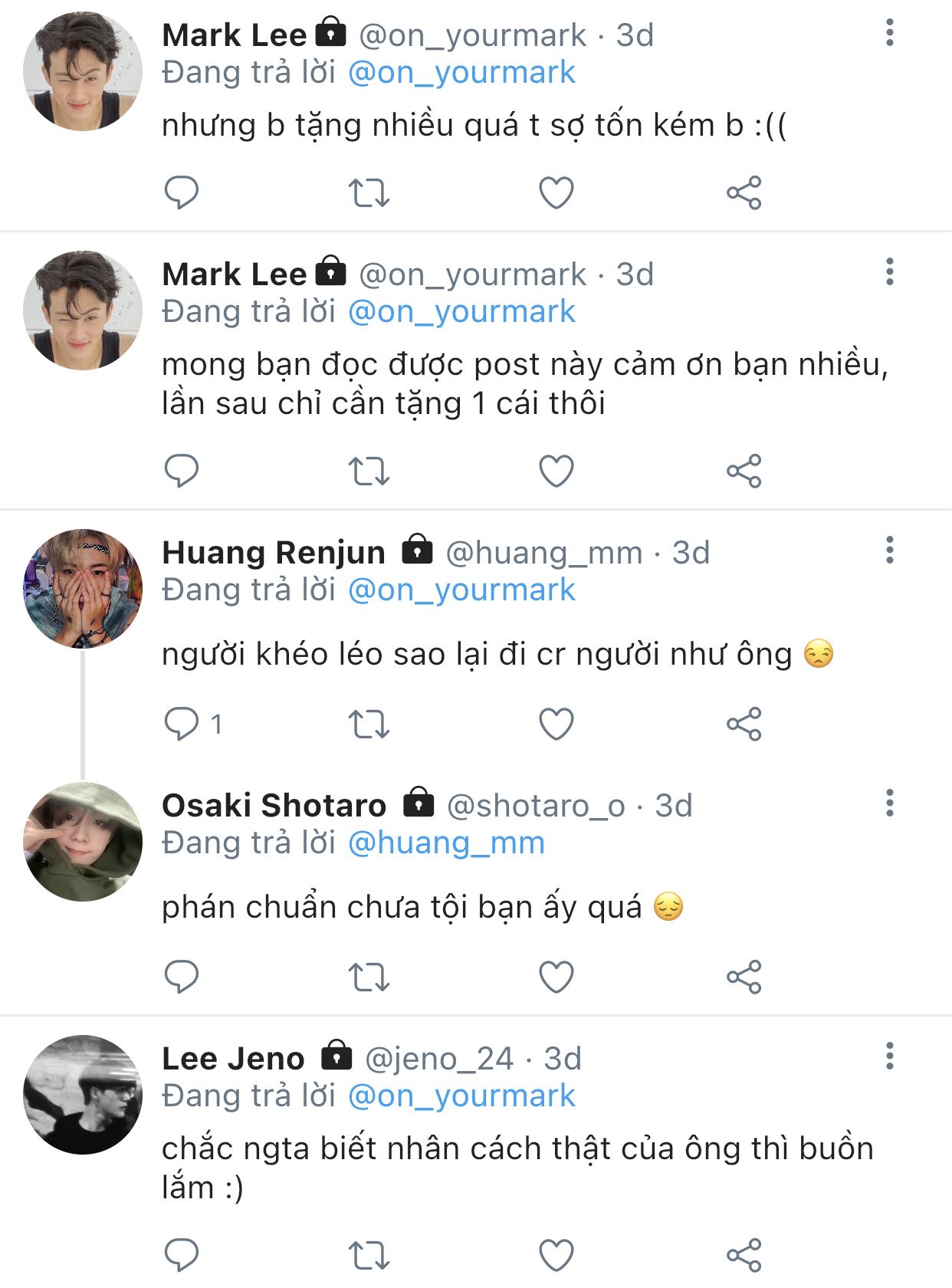Open @huang_mm link in Shotaro's reply
The width and height of the screenshot is (952, 1288).
click(x=446, y=843)
